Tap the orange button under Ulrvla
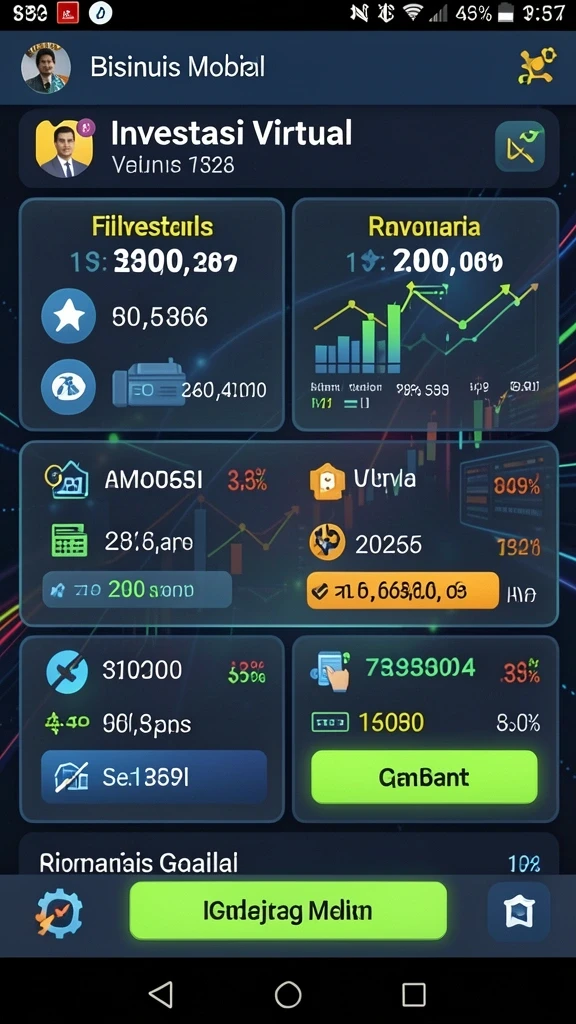Viewport: 576px width, 1024px height. click(402, 591)
